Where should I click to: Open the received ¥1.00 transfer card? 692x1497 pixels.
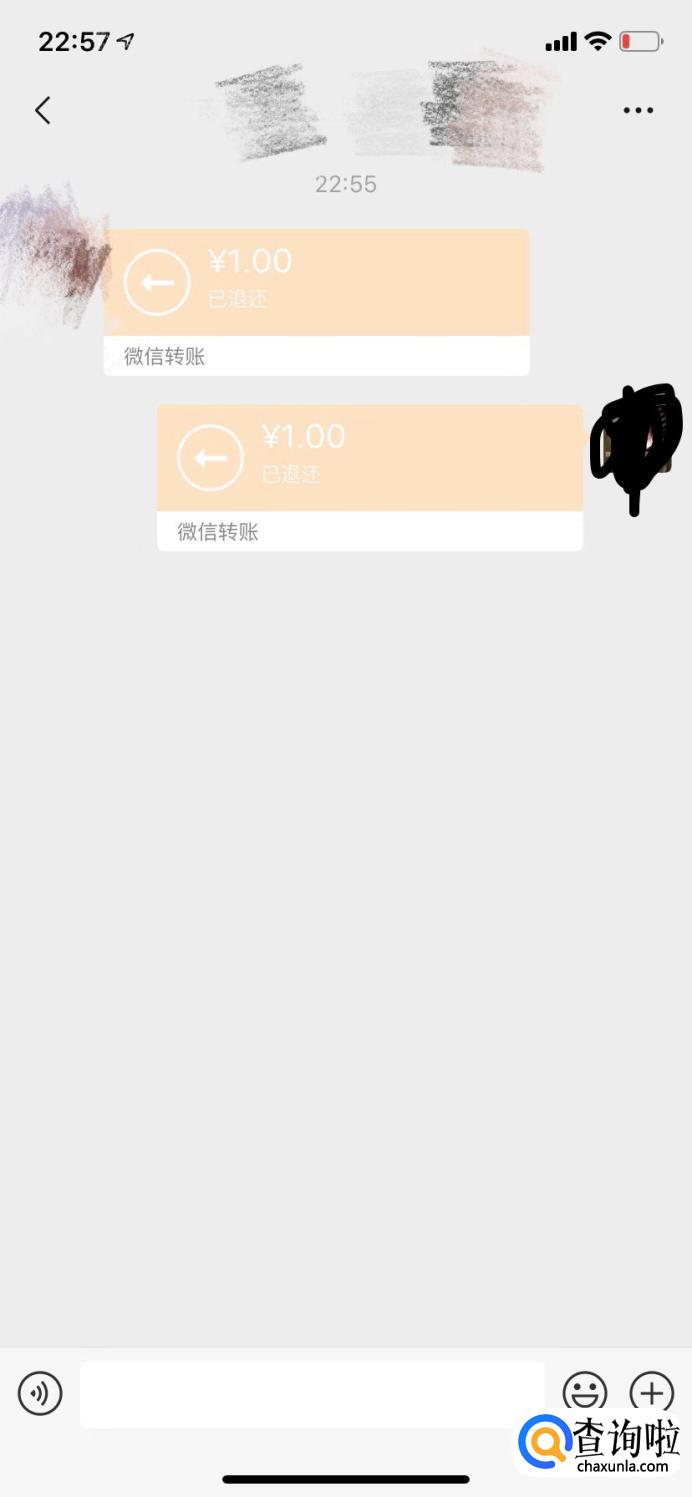316,302
